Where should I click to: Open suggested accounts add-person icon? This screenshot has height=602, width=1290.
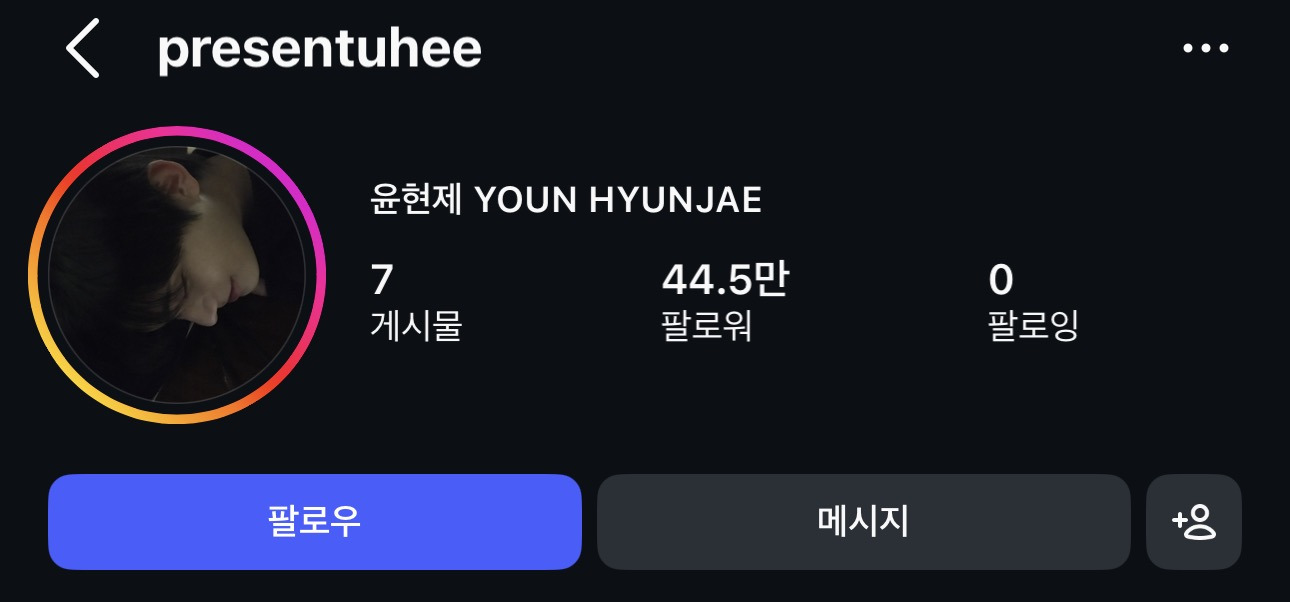pyautogui.click(x=1193, y=522)
